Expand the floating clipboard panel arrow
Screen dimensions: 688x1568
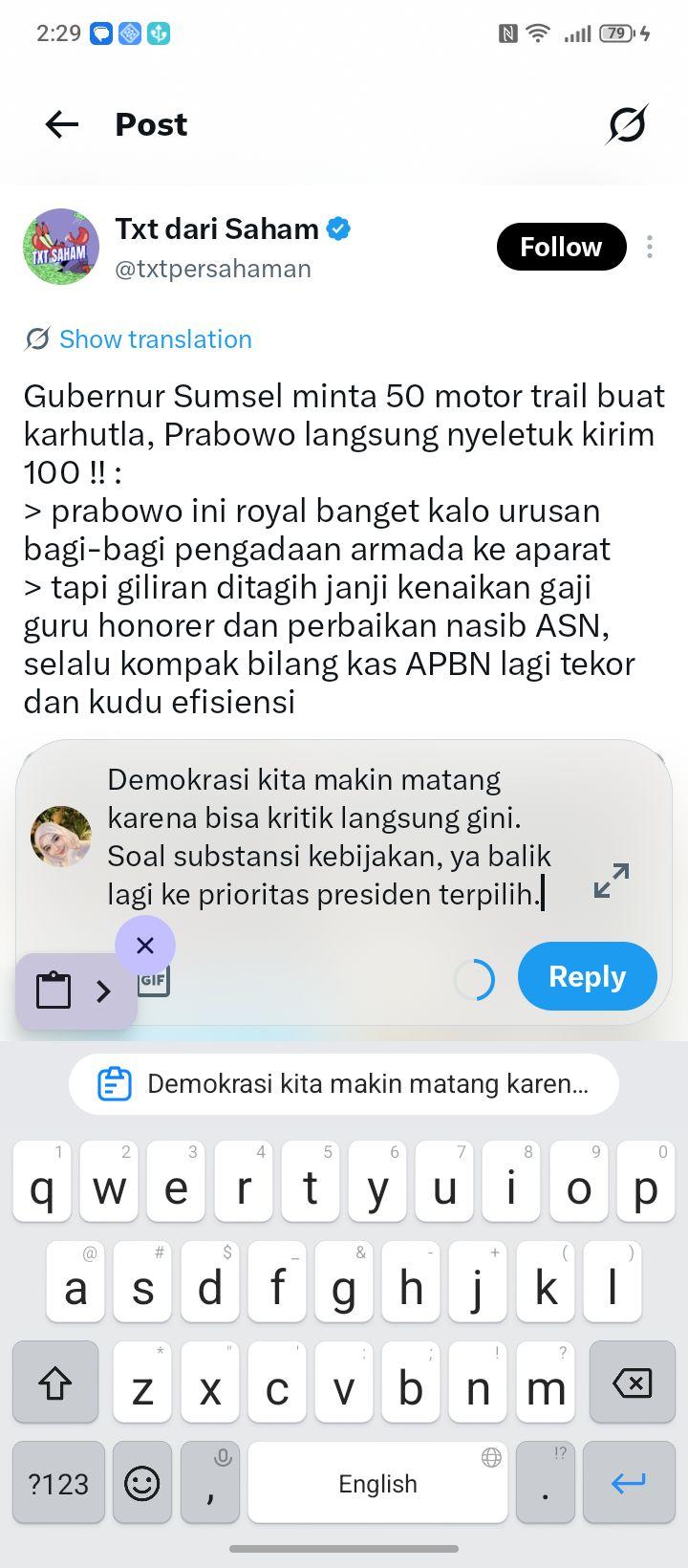click(x=104, y=991)
